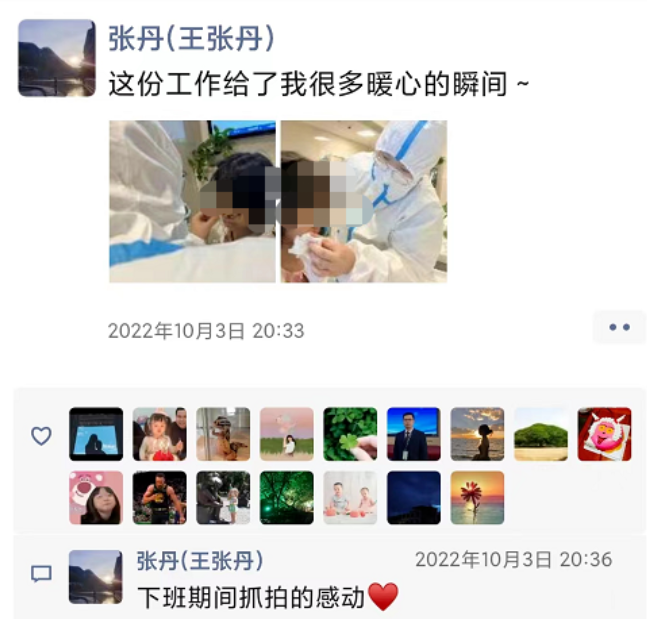
Task: Open the two-dot more options button
Action: coord(619,327)
